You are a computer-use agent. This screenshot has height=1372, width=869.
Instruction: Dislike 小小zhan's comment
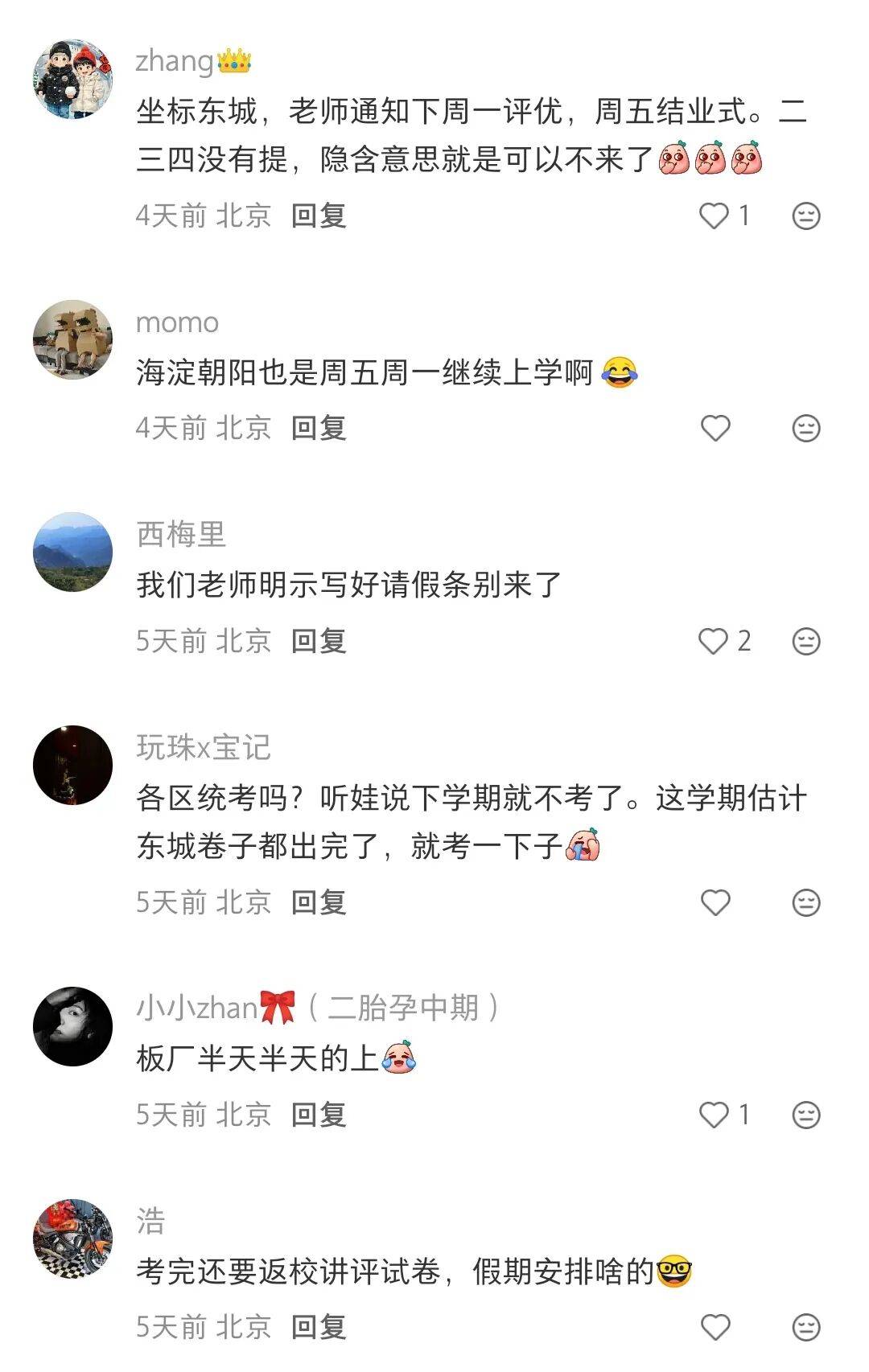806,1115
